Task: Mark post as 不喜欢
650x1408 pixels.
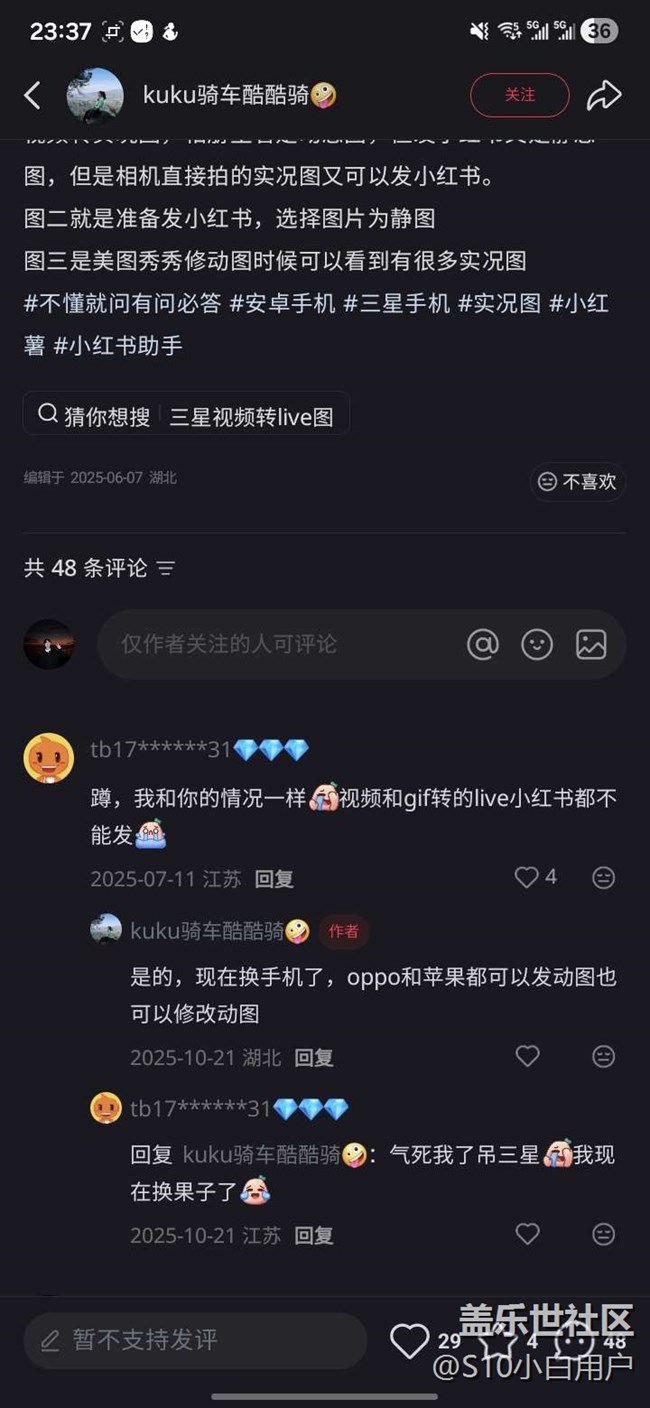Action: pyautogui.click(x=578, y=482)
